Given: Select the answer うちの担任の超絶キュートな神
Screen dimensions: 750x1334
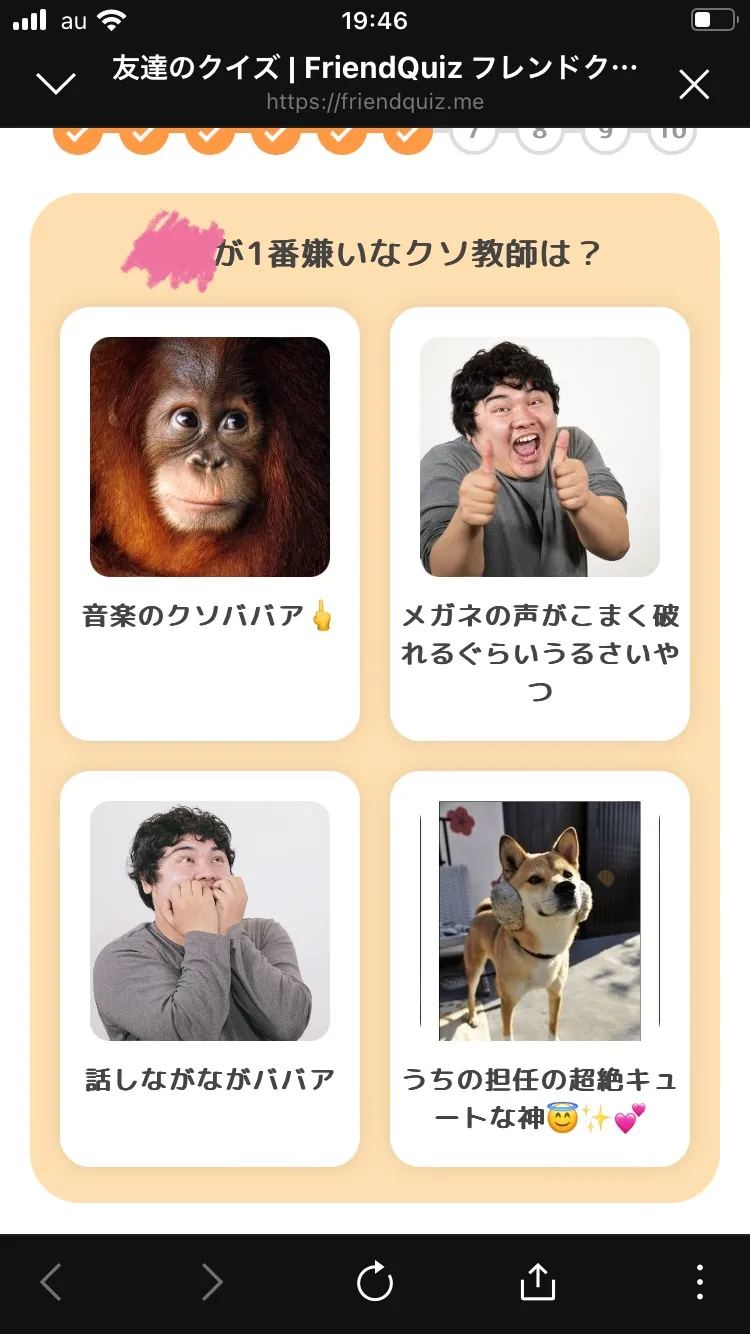Looking at the screenshot, I should click(x=540, y=967).
